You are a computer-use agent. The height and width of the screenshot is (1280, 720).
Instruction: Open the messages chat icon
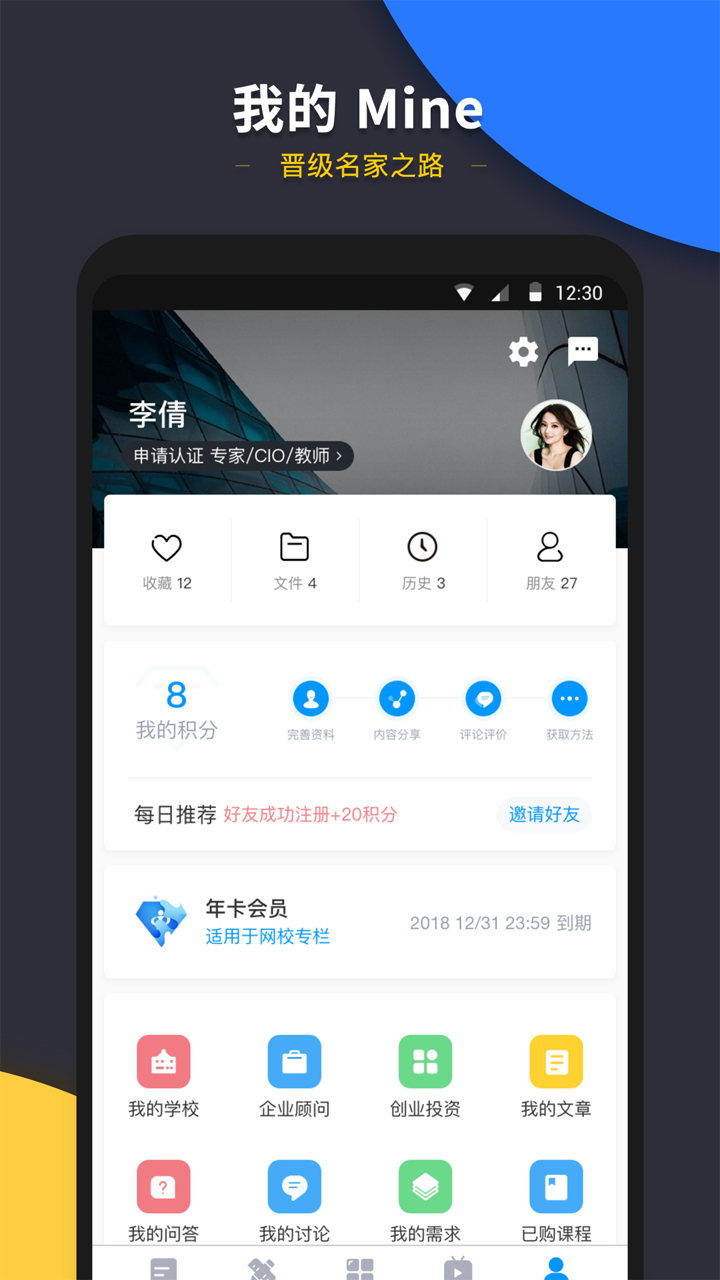point(582,351)
